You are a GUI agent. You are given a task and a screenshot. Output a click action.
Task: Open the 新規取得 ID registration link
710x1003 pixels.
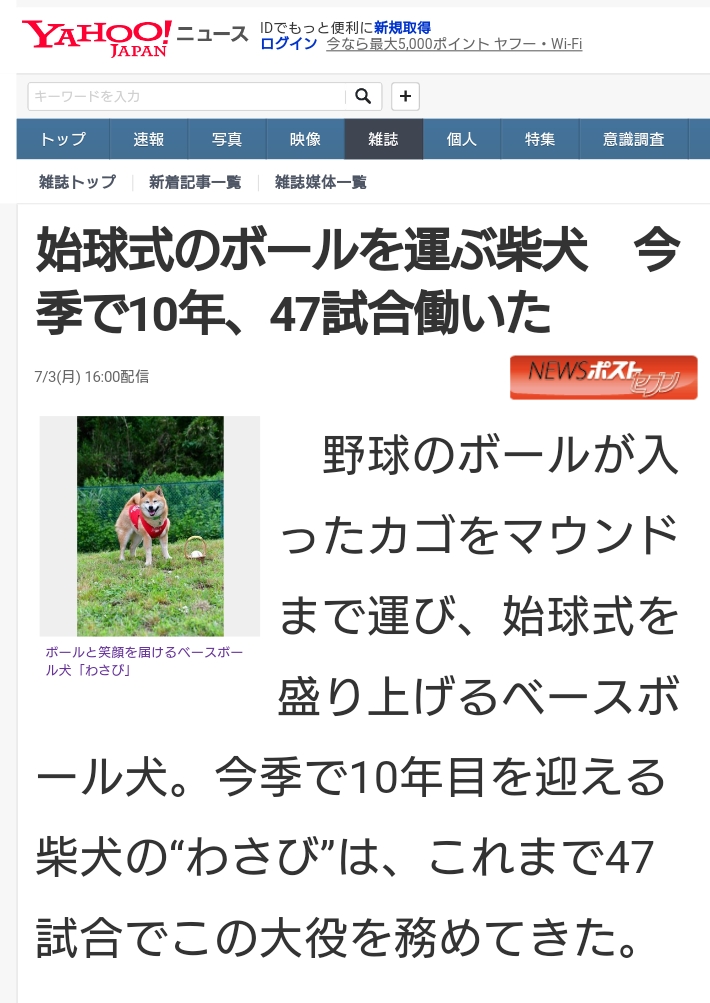click(402, 27)
